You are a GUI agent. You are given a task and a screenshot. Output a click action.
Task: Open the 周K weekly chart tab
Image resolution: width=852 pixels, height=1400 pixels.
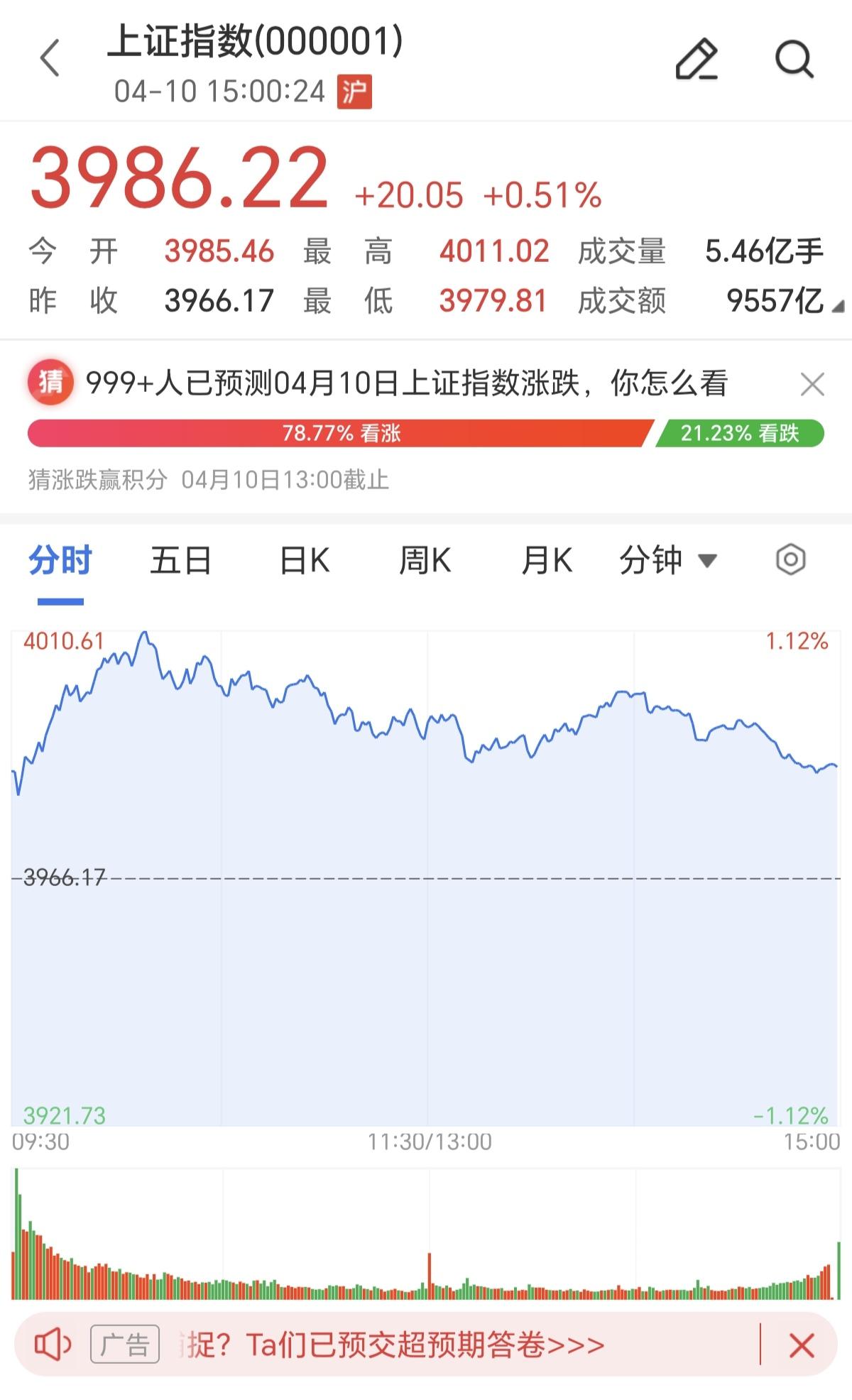tap(426, 559)
